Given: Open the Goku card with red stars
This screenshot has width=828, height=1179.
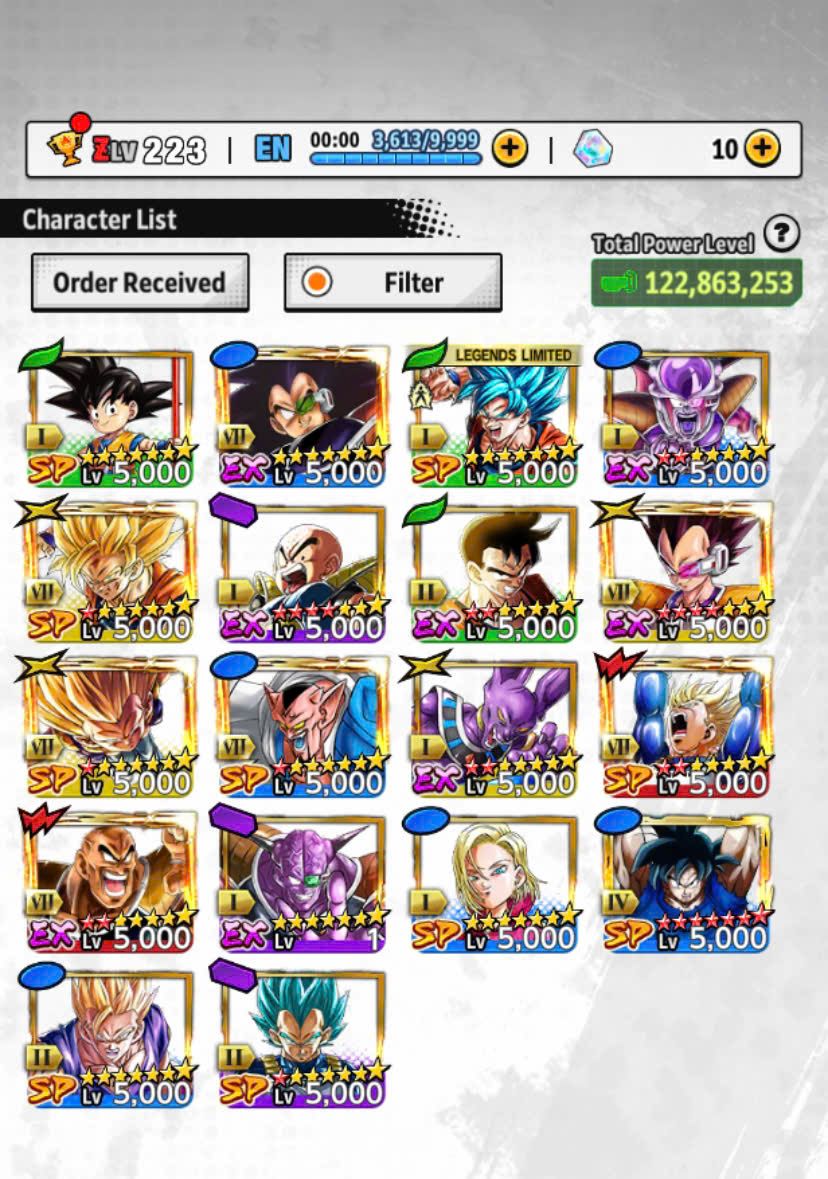Looking at the screenshot, I should [686, 882].
